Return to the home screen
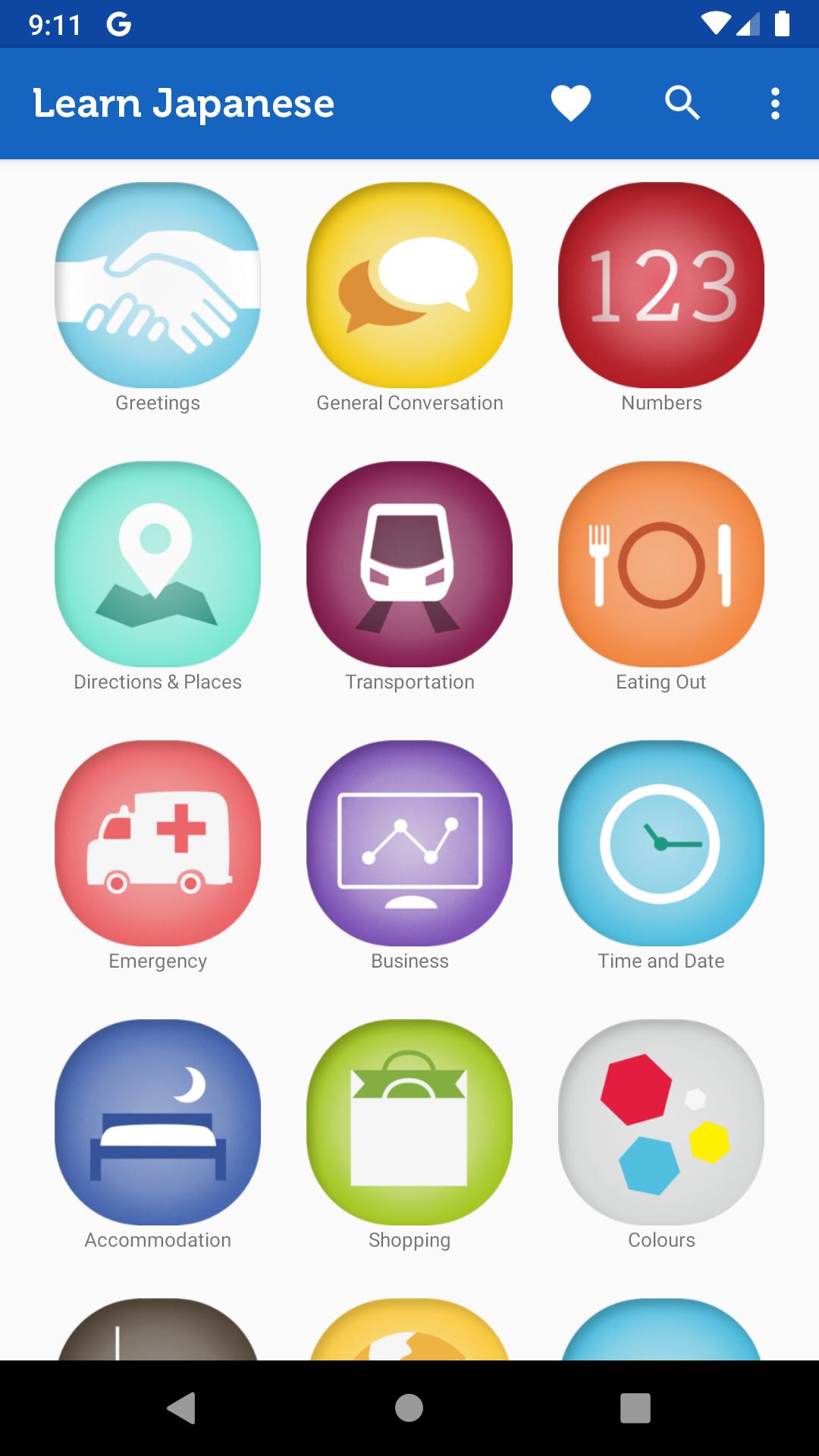This screenshot has height=1456, width=819. pos(409,1408)
